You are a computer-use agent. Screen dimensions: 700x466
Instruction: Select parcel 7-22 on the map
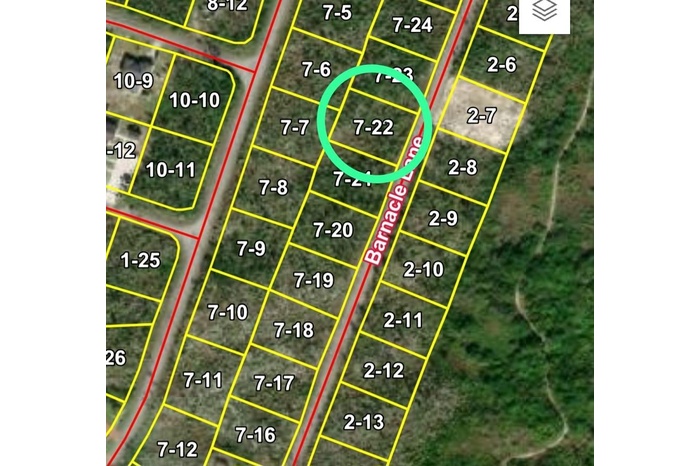pyautogui.click(x=374, y=127)
